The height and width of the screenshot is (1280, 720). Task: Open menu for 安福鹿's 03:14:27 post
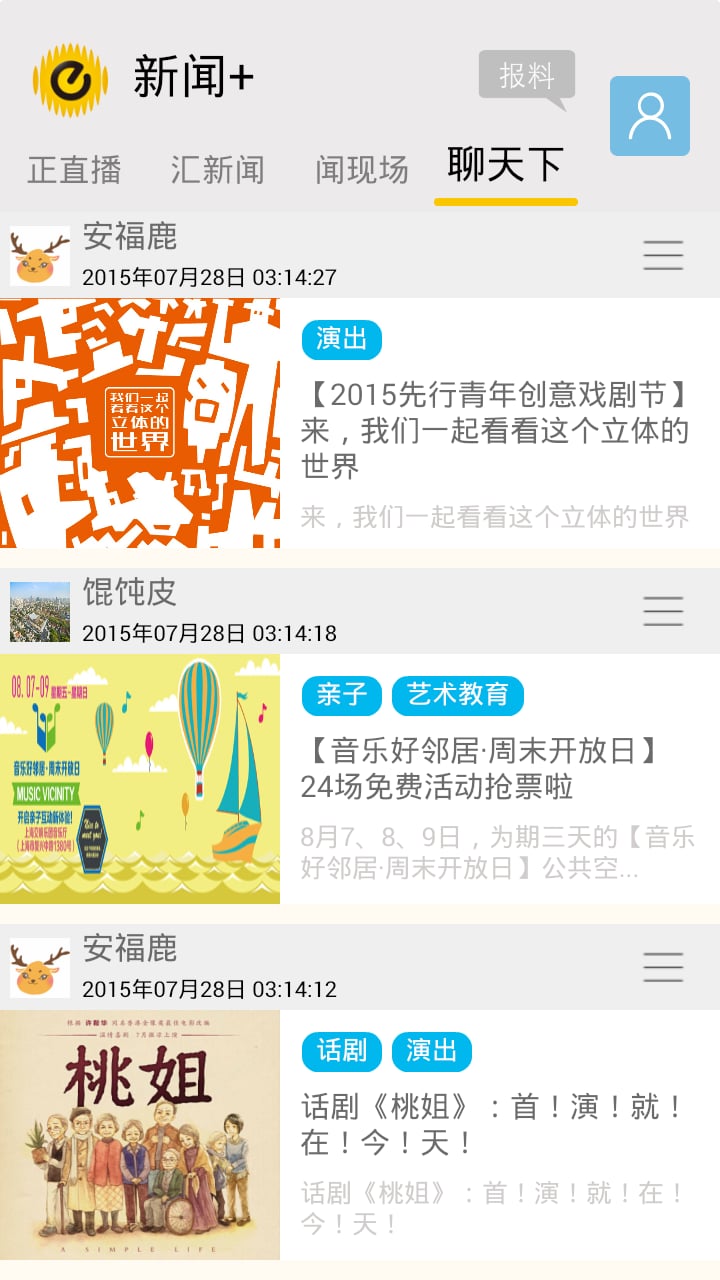(x=663, y=256)
